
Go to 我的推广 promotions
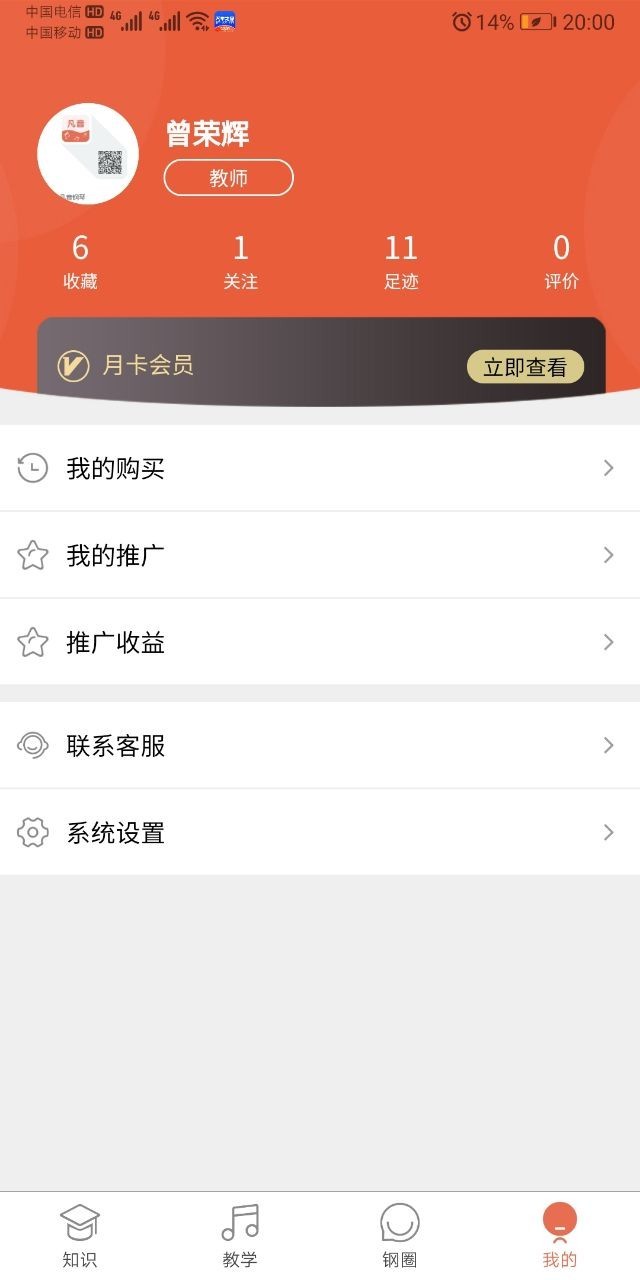pyautogui.click(x=320, y=555)
